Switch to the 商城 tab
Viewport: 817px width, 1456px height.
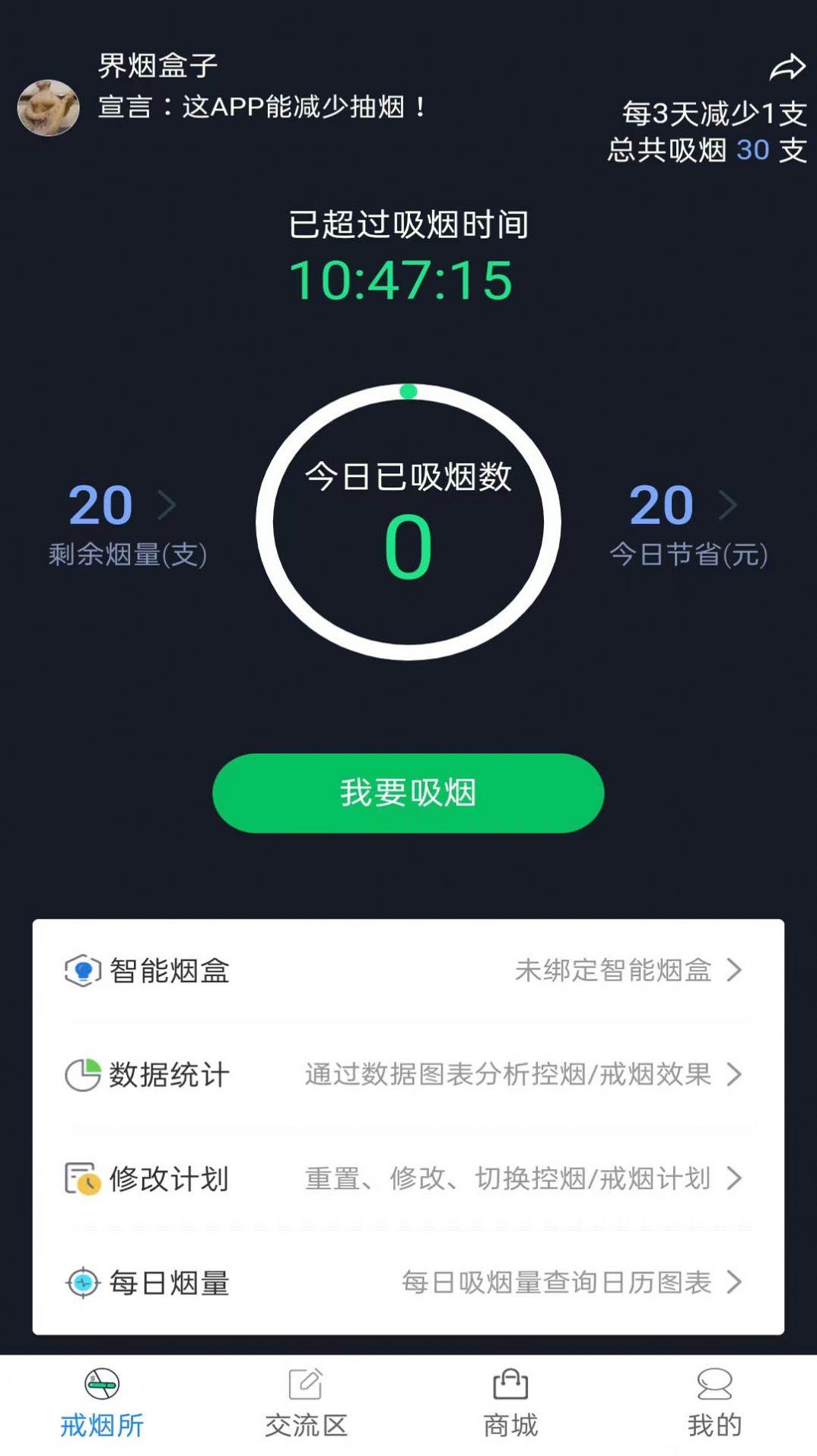(x=511, y=1424)
